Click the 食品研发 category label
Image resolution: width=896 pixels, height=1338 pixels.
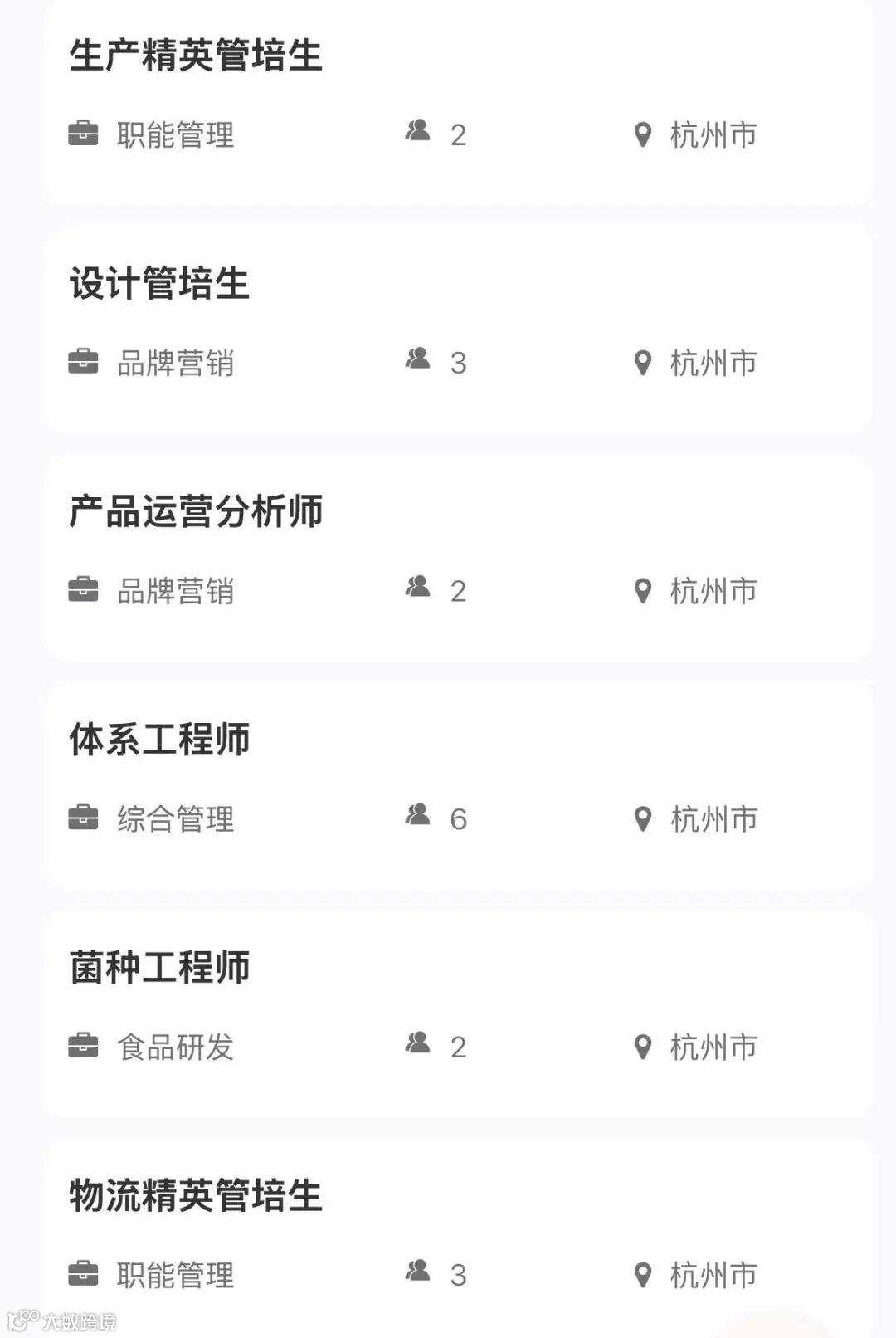(174, 1047)
